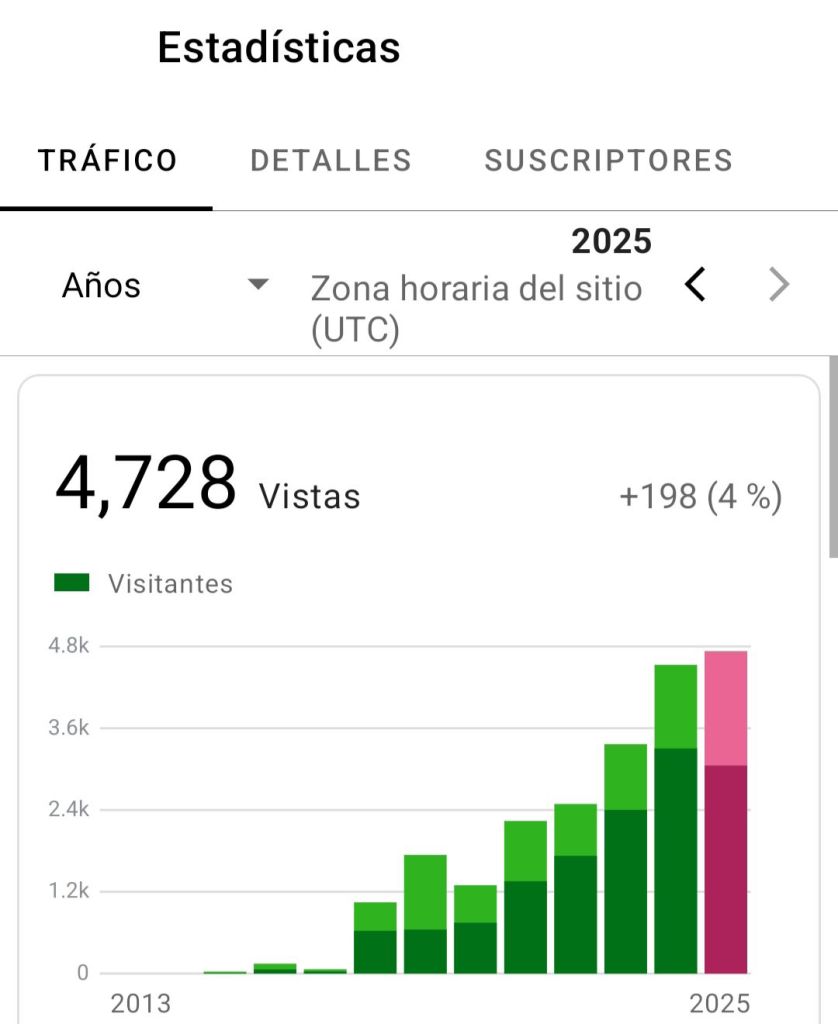This screenshot has height=1024, width=838.
Task: Switch to the Detalles tab
Action: (x=330, y=160)
